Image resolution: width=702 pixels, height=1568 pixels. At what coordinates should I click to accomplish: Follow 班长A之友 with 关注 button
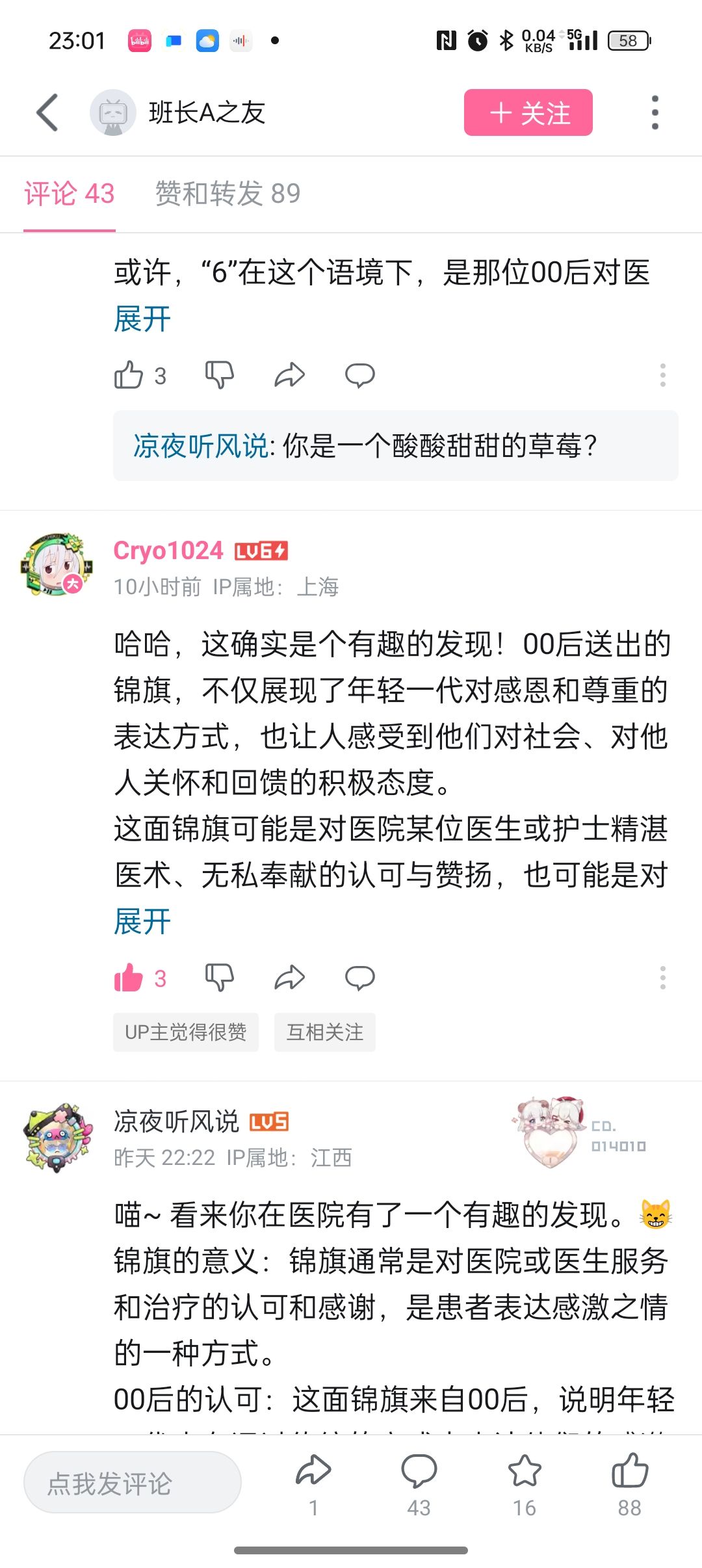(528, 112)
